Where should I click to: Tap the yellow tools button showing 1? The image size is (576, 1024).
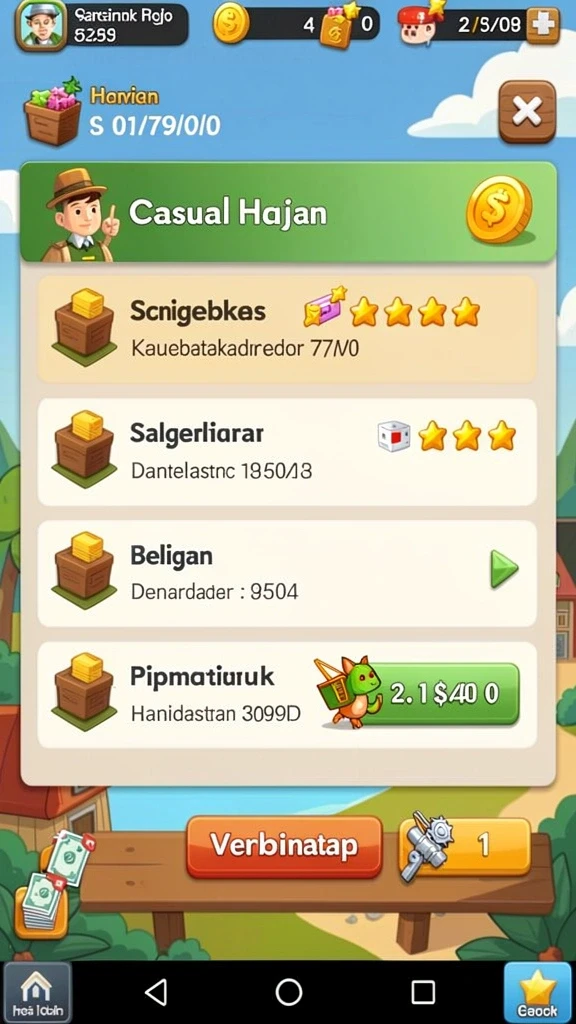465,846
